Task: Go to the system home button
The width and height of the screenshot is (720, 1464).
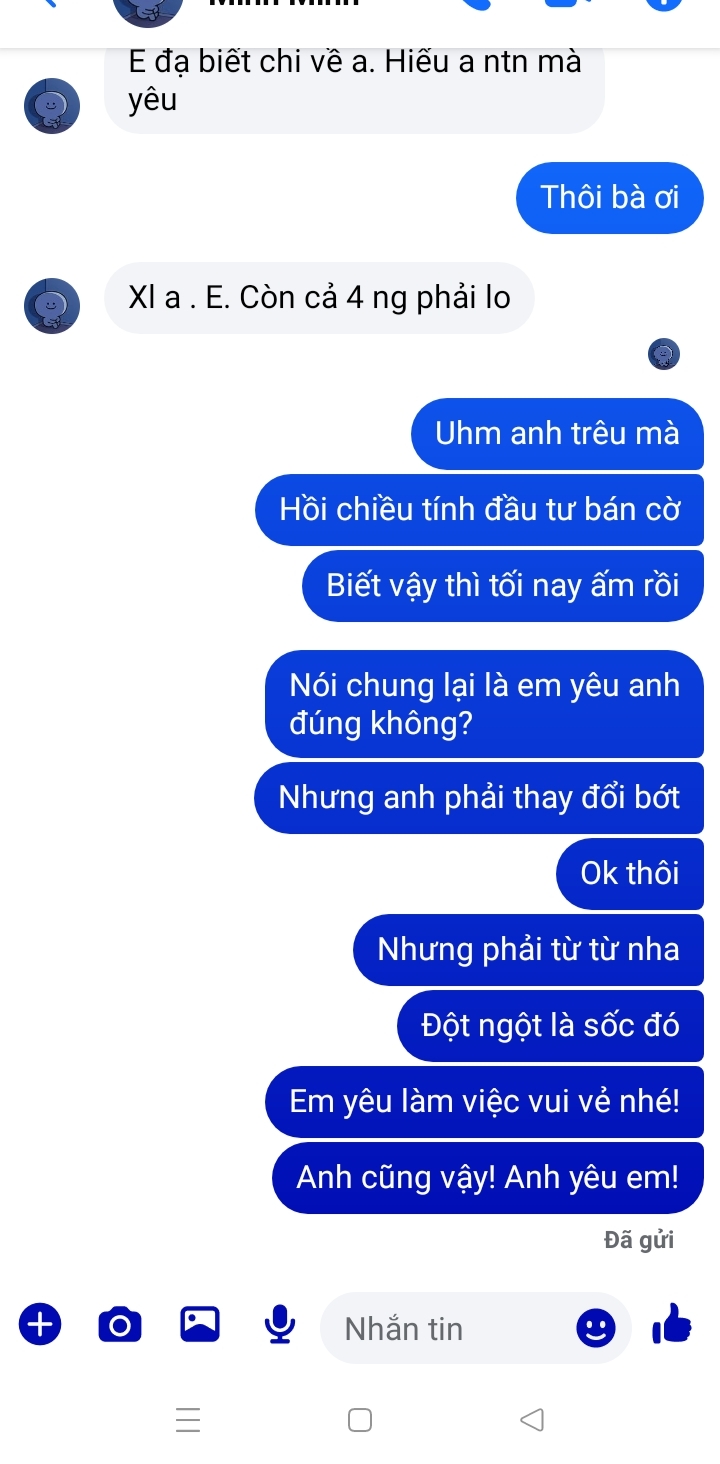Action: [x=360, y=1419]
